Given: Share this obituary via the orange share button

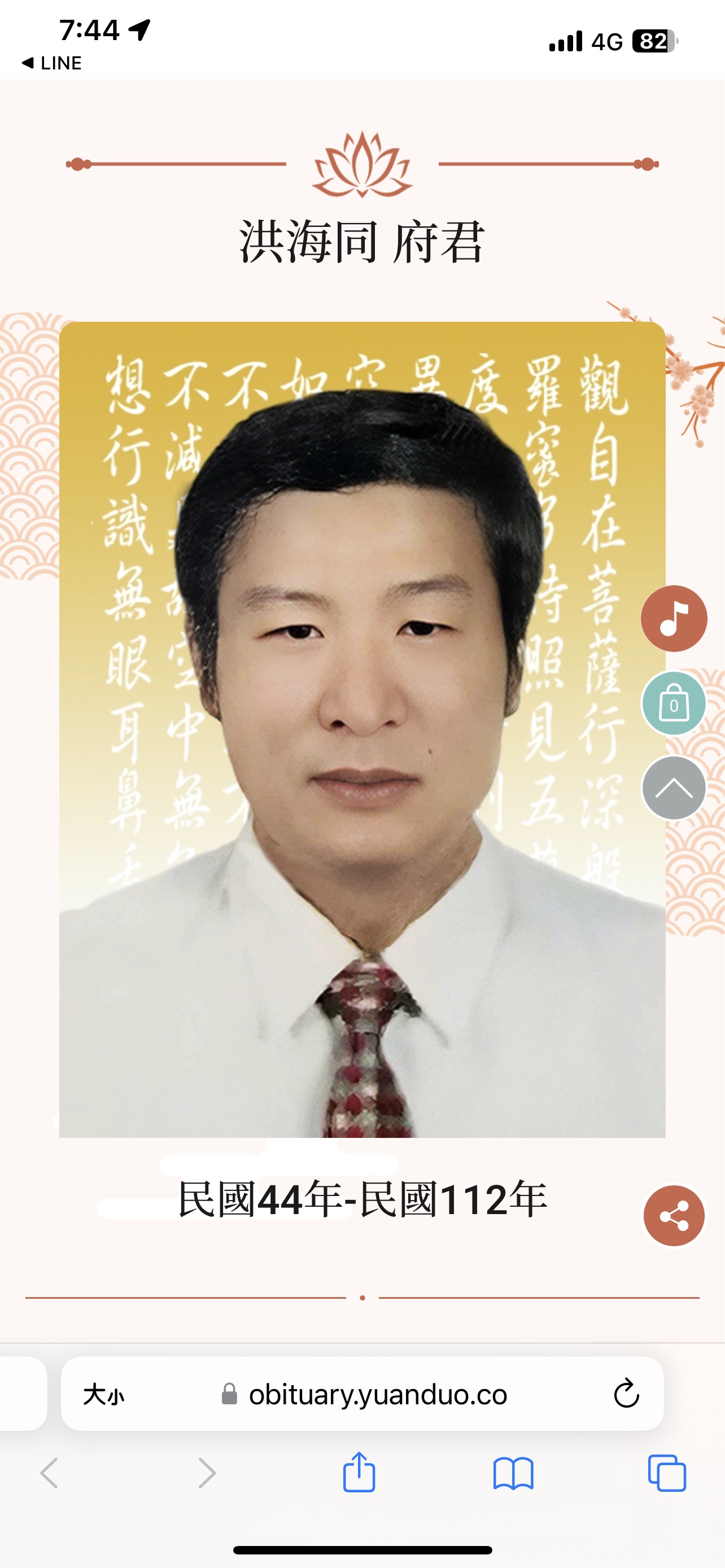Looking at the screenshot, I should pos(674,1216).
